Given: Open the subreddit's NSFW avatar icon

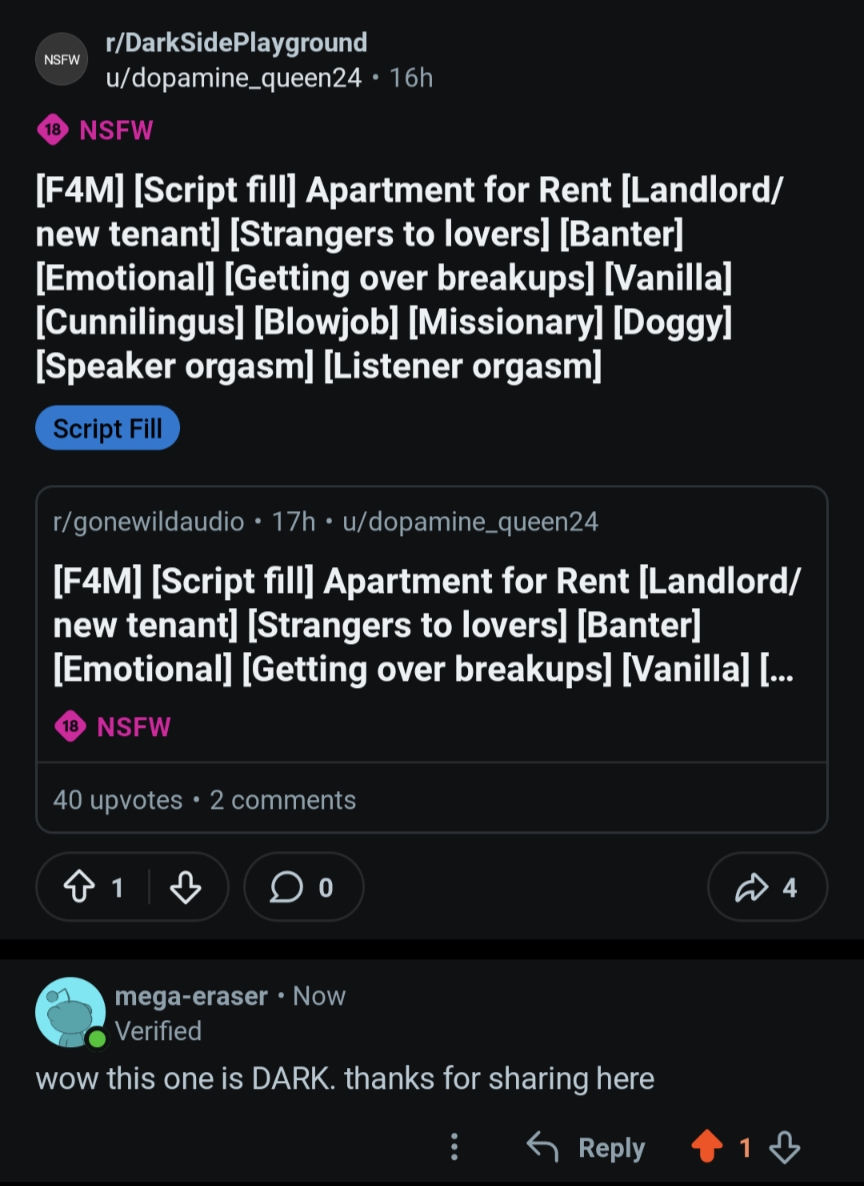Looking at the screenshot, I should coord(61,59).
